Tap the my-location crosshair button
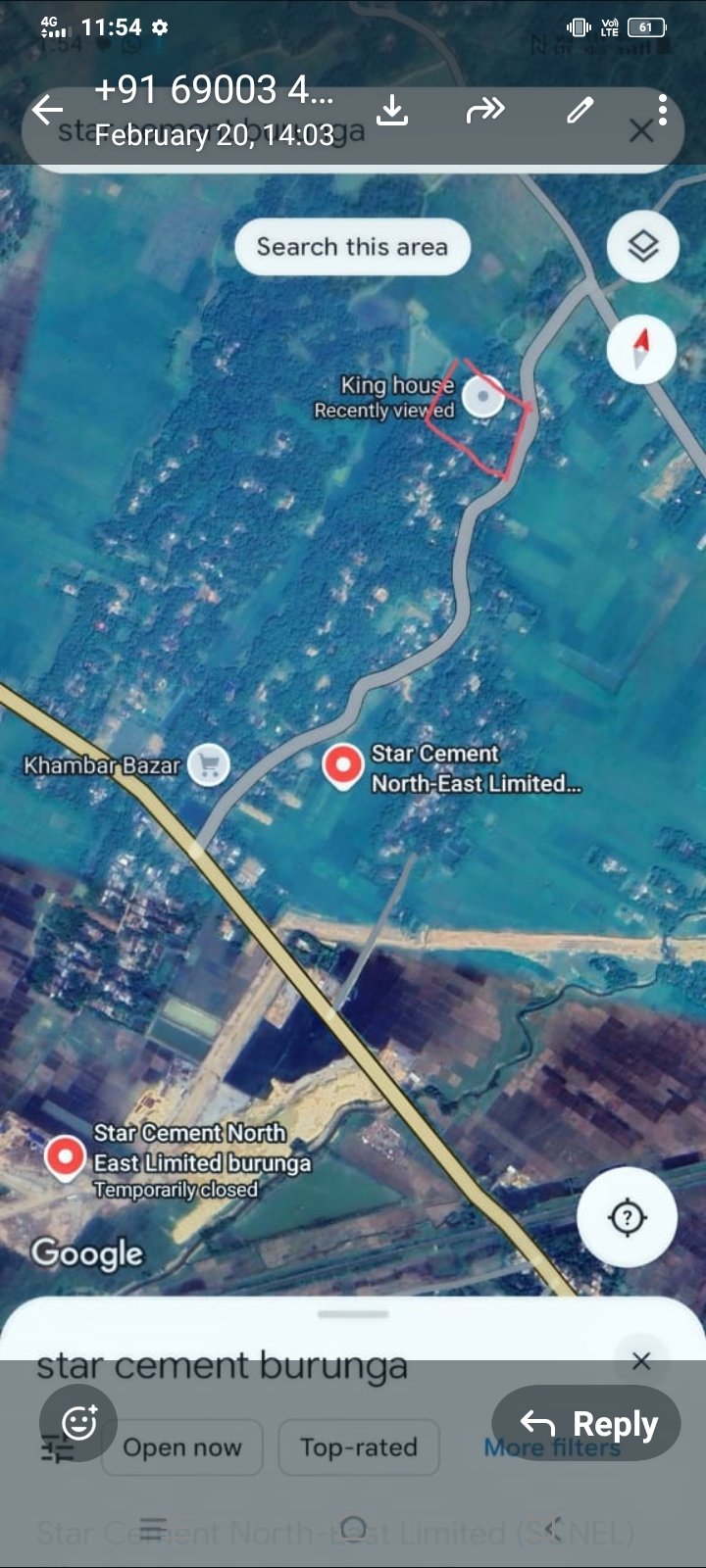The image size is (706, 1568). tap(626, 1215)
